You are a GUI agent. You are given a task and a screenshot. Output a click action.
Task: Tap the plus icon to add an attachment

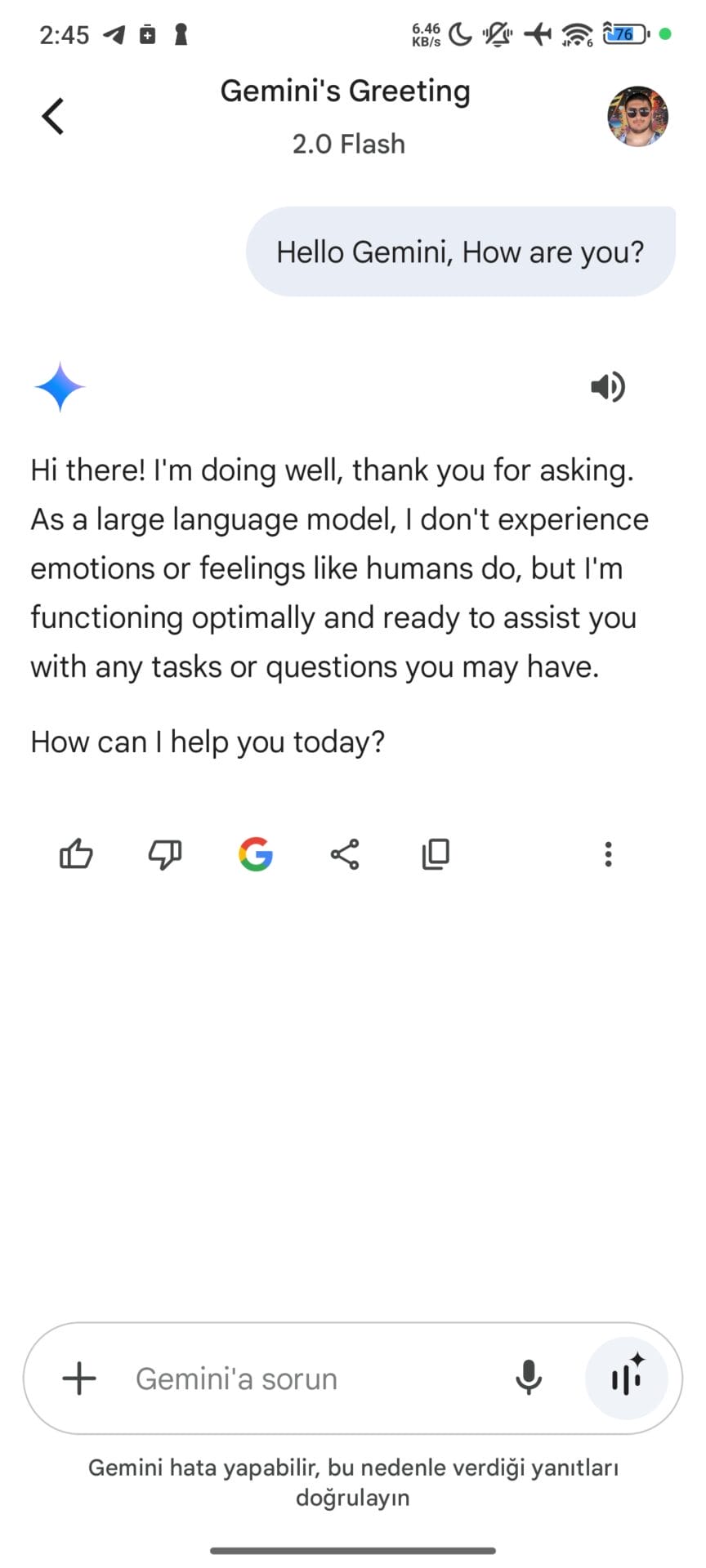tap(79, 1379)
